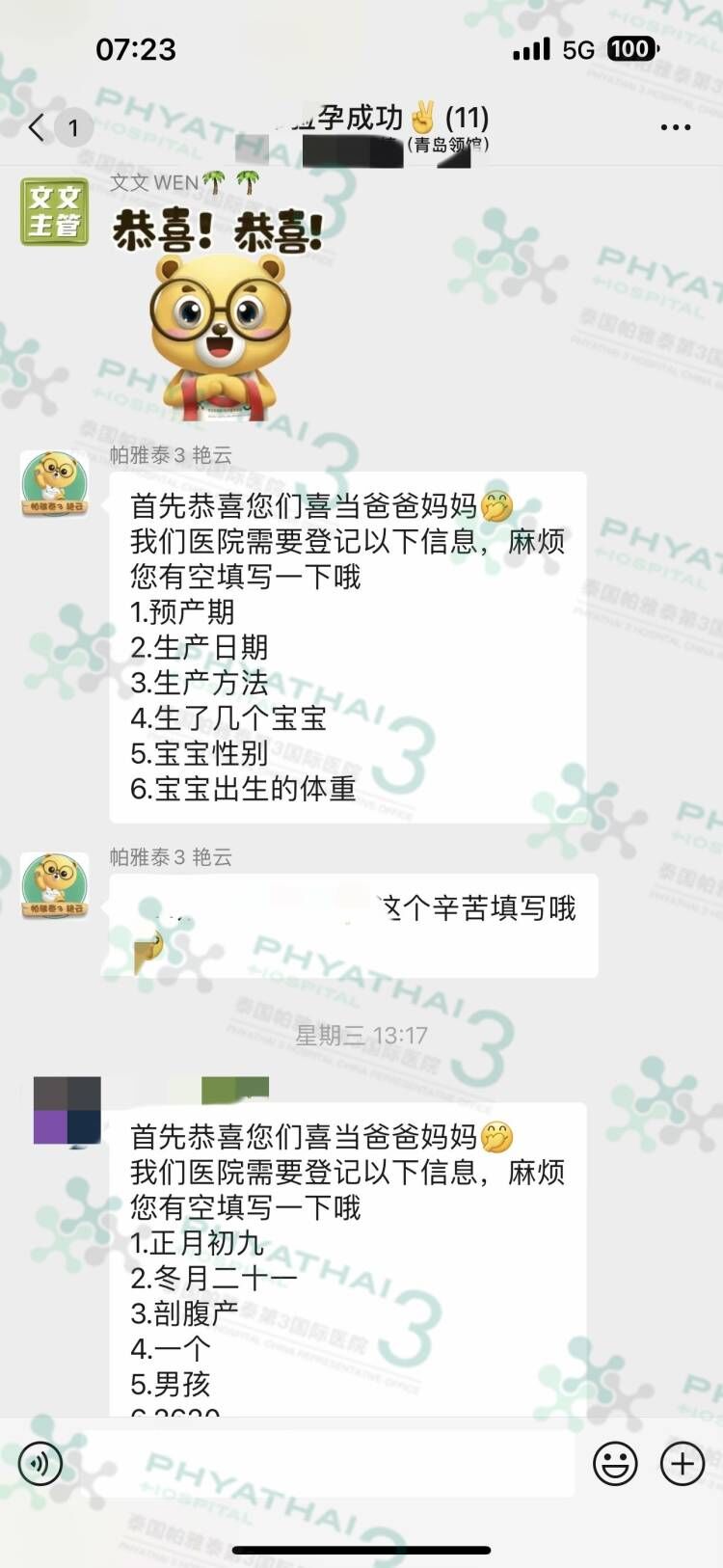
Task: Open the plus attachments menu
Action: point(683,1464)
